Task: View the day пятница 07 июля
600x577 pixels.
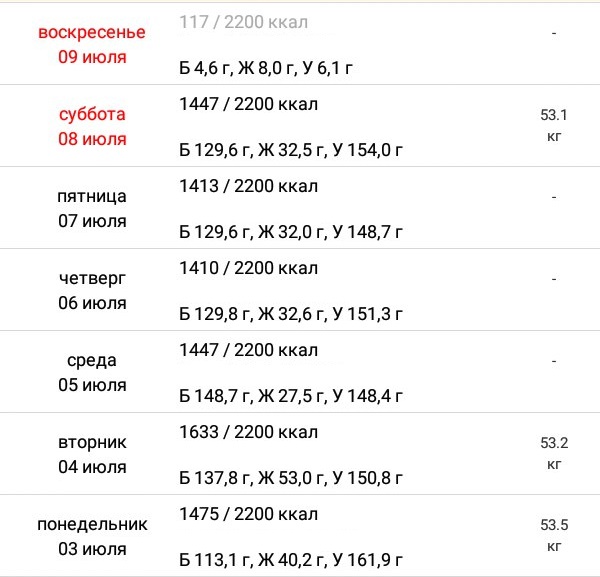Action: pyautogui.click(x=92, y=208)
